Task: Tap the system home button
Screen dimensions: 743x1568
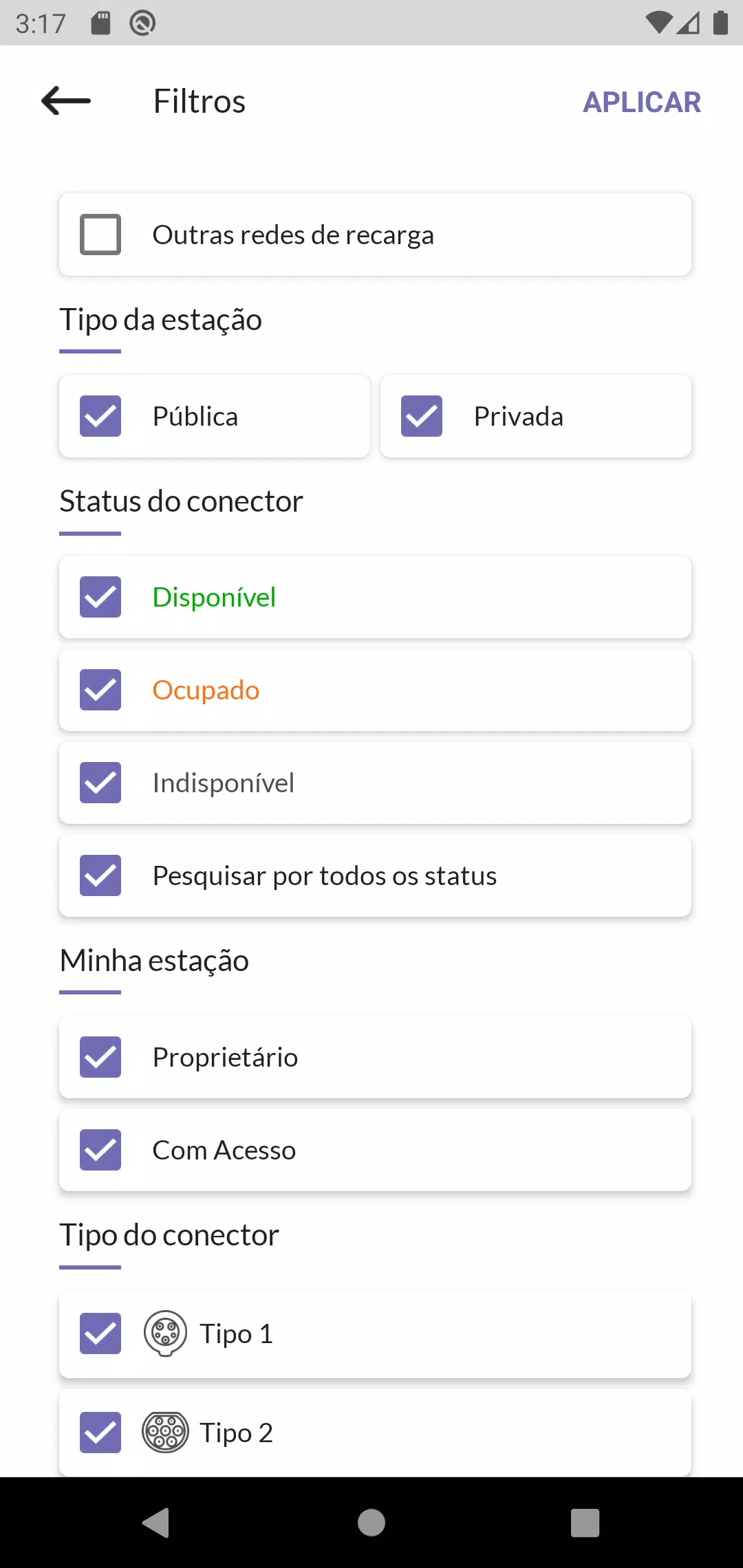Action: pyautogui.click(x=371, y=1523)
